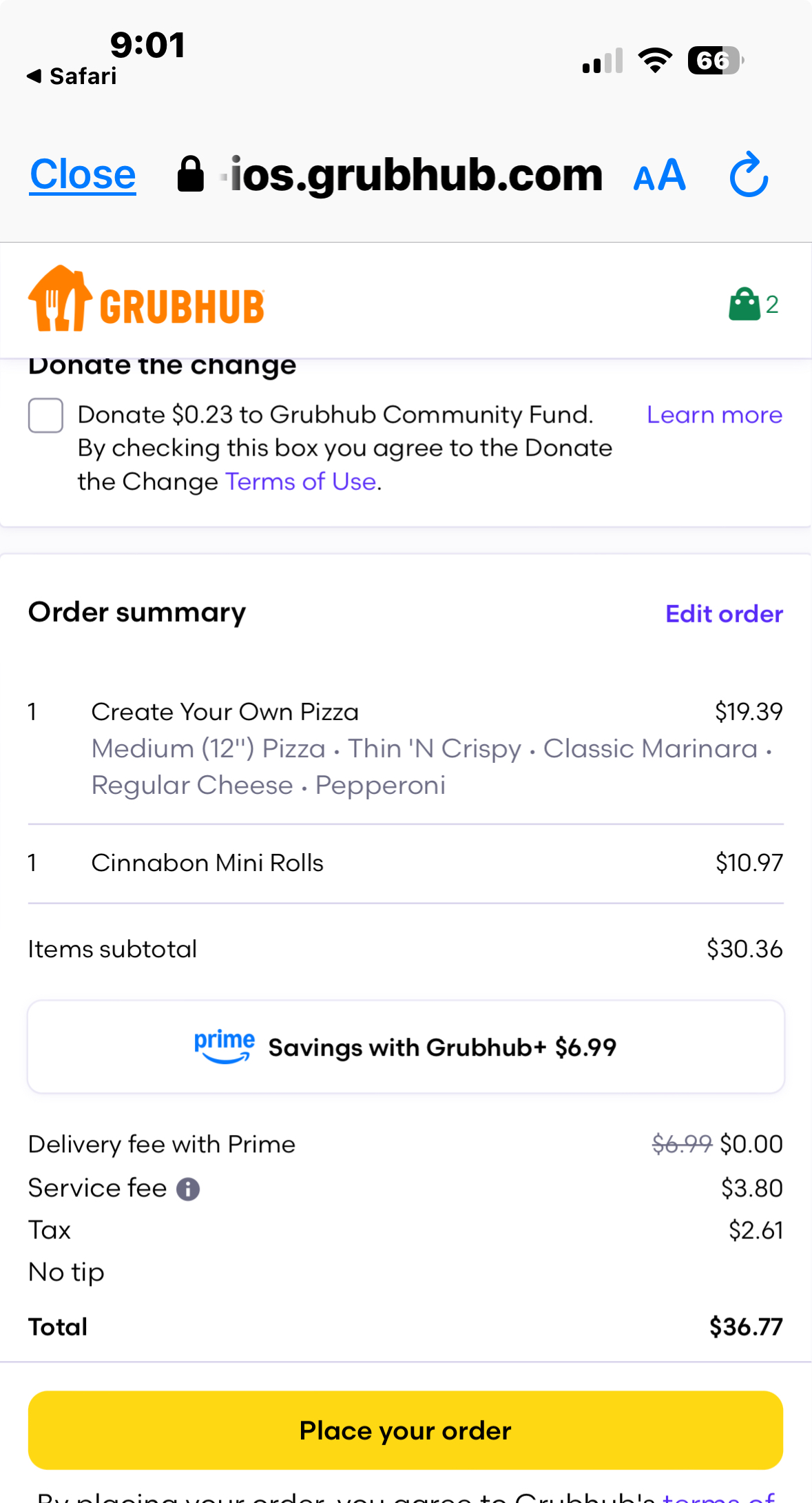Open Learn more about the Community Fund
812x1503 pixels.
click(713, 414)
